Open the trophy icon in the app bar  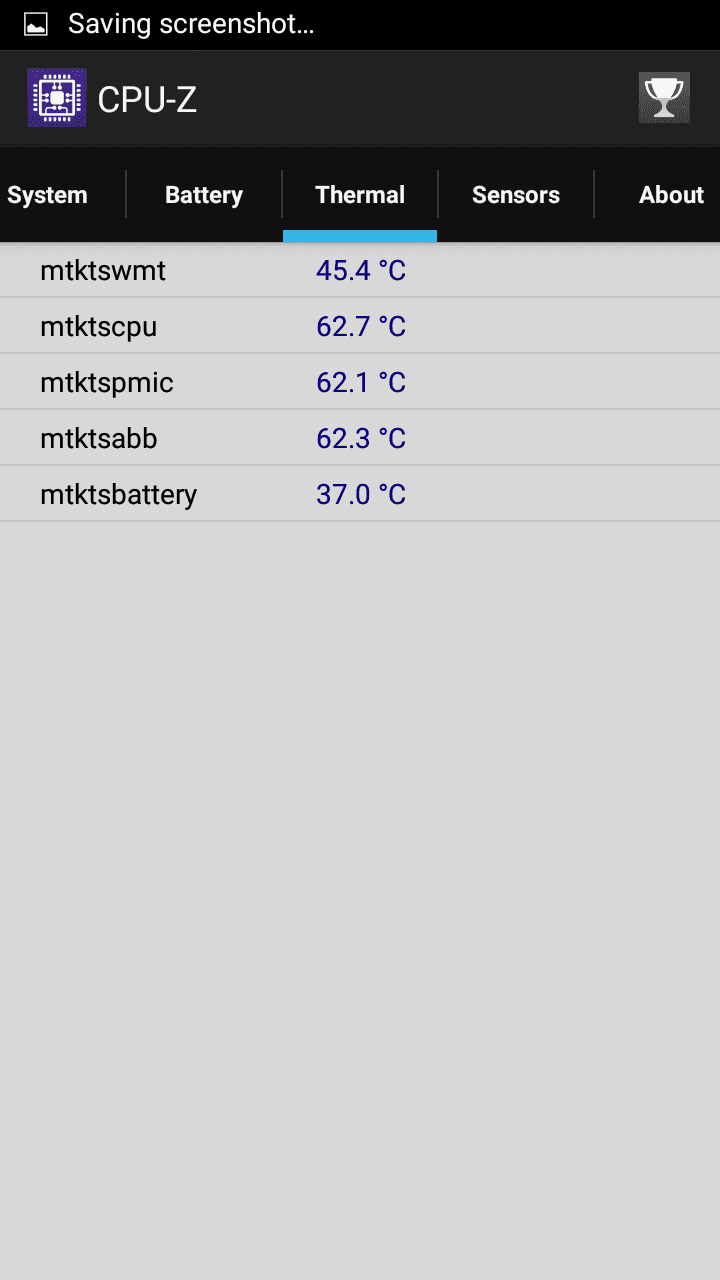point(664,98)
